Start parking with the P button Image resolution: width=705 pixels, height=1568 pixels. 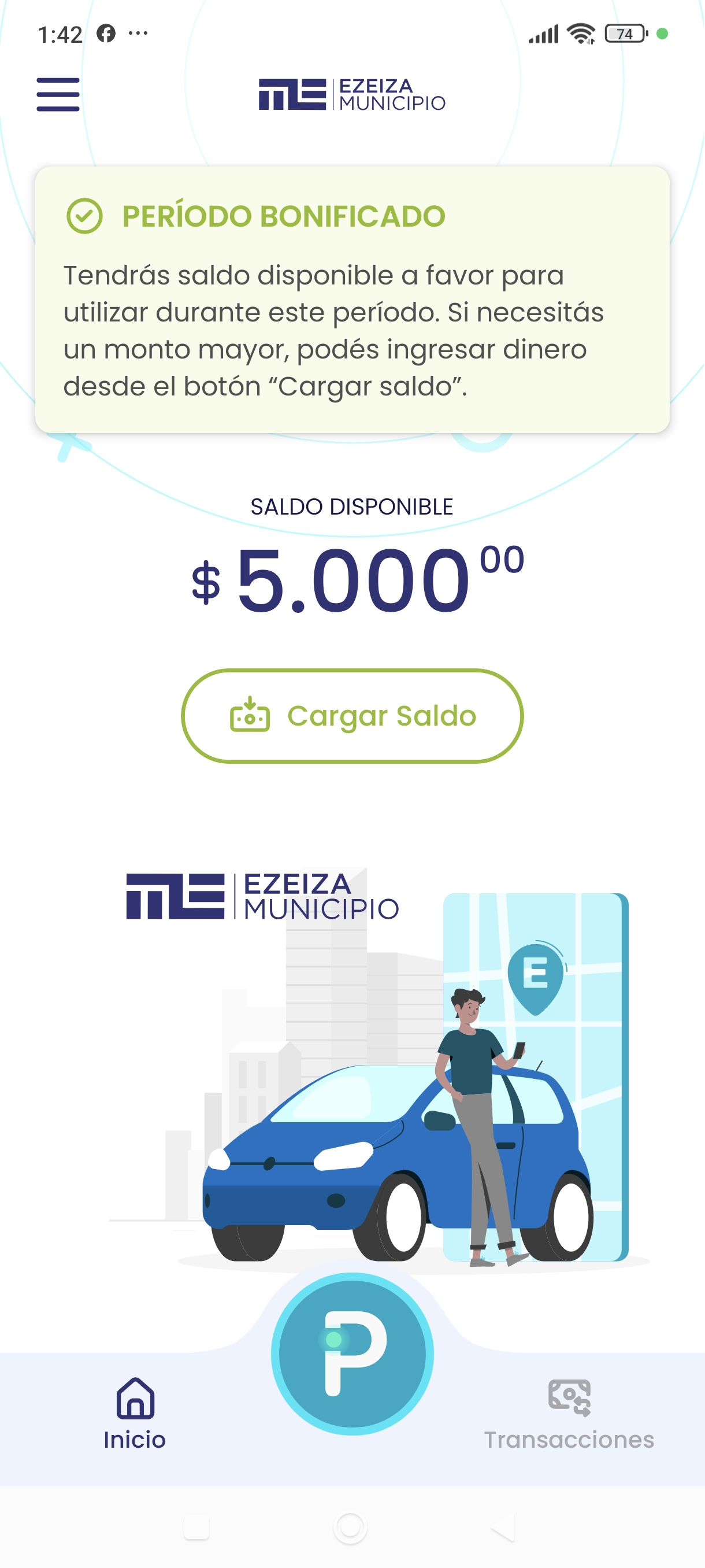tap(352, 1353)
